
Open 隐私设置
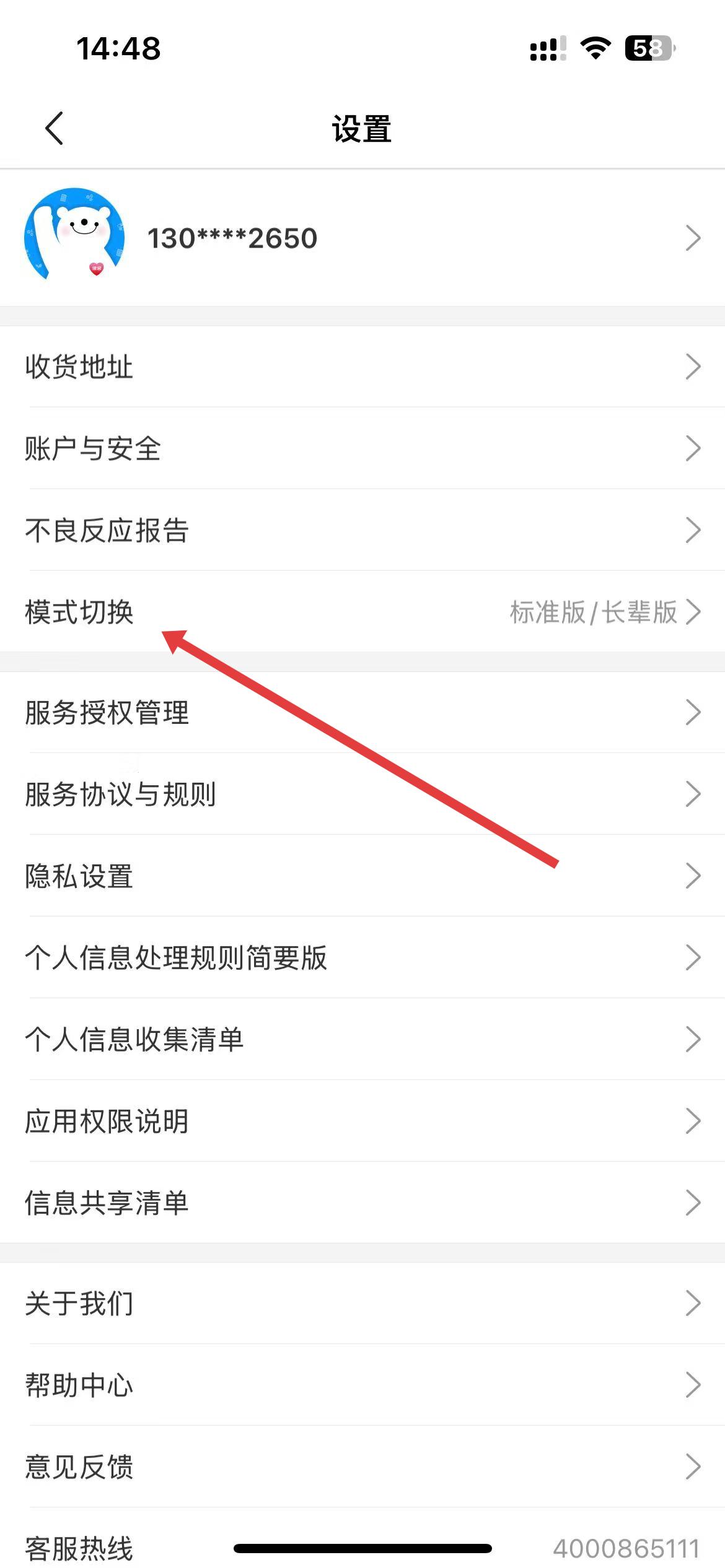point(362,876)
